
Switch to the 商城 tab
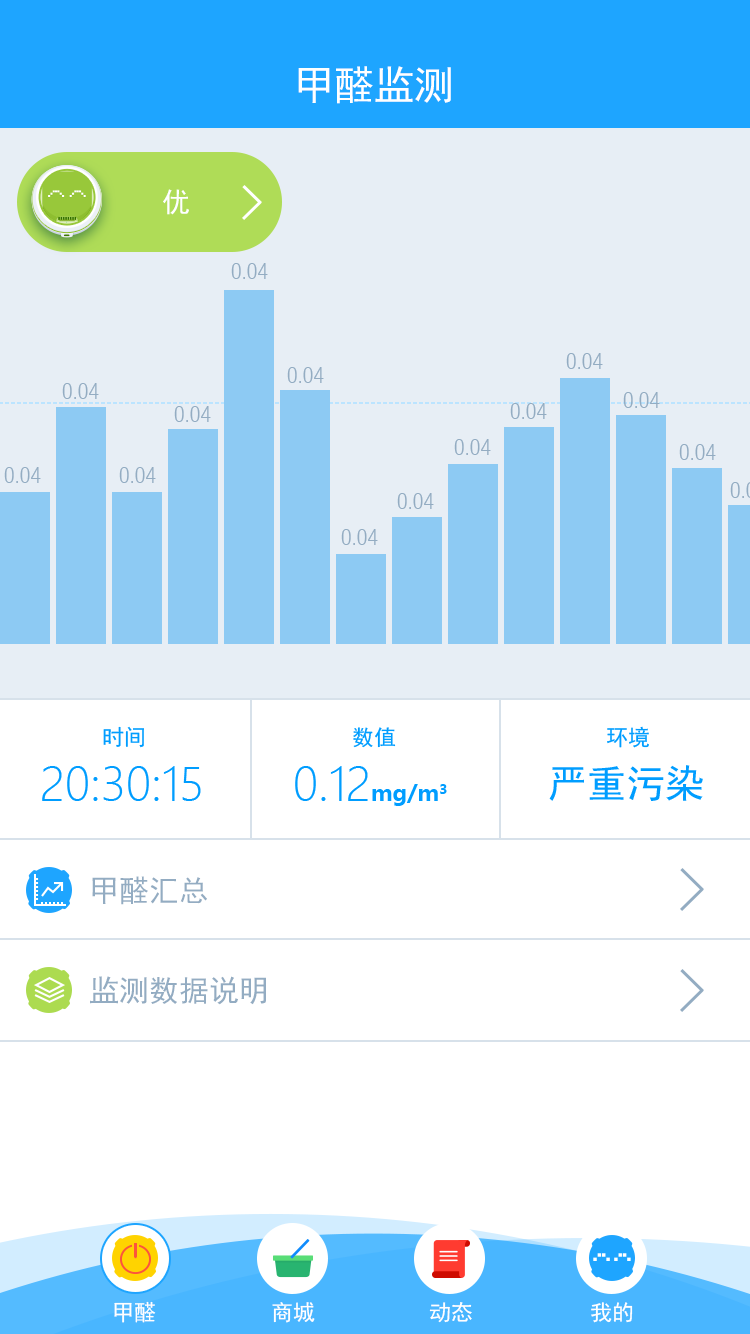click(x=293, y=1272)
